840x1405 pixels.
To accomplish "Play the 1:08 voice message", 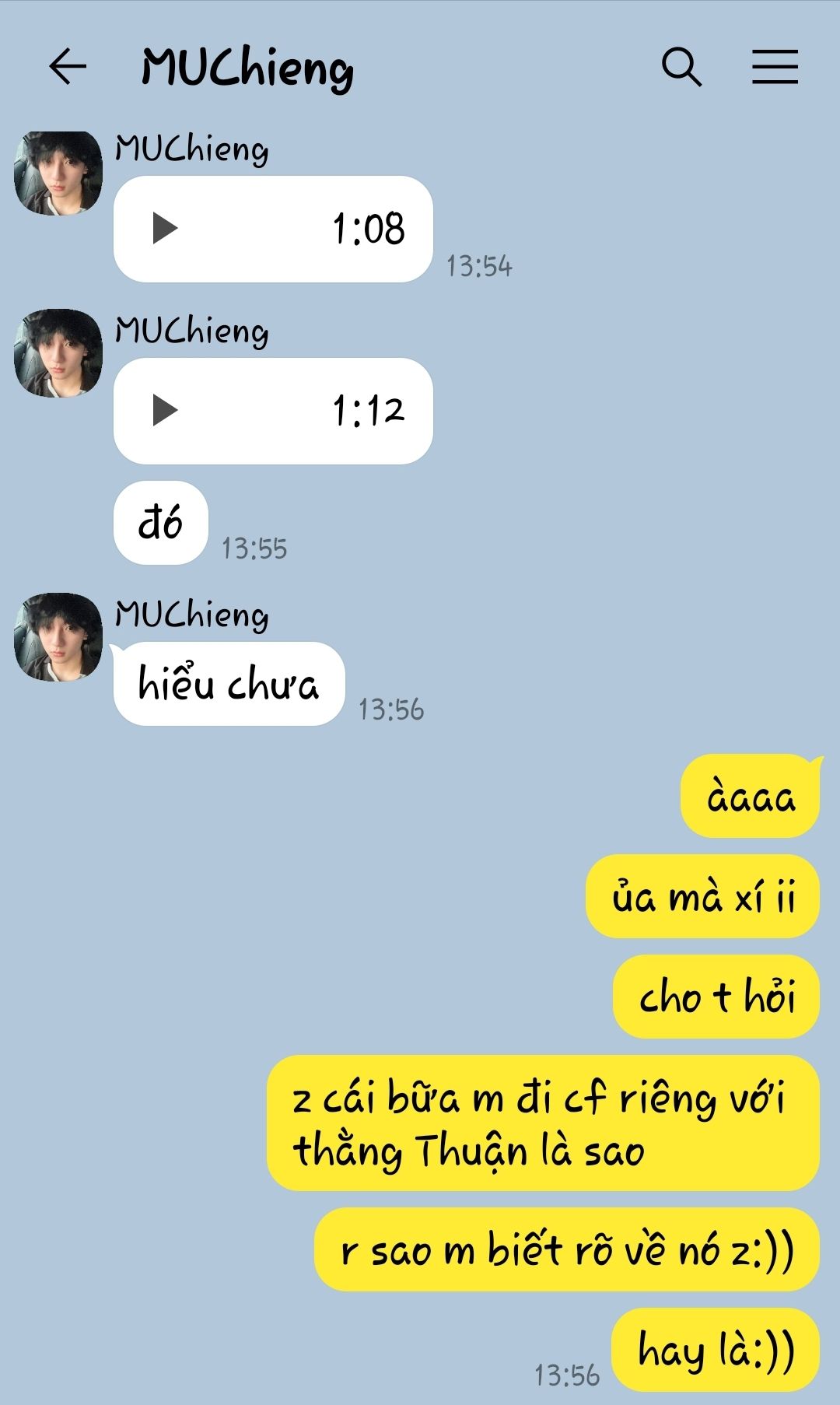I will pyautogui.click(x=165, y=229).
